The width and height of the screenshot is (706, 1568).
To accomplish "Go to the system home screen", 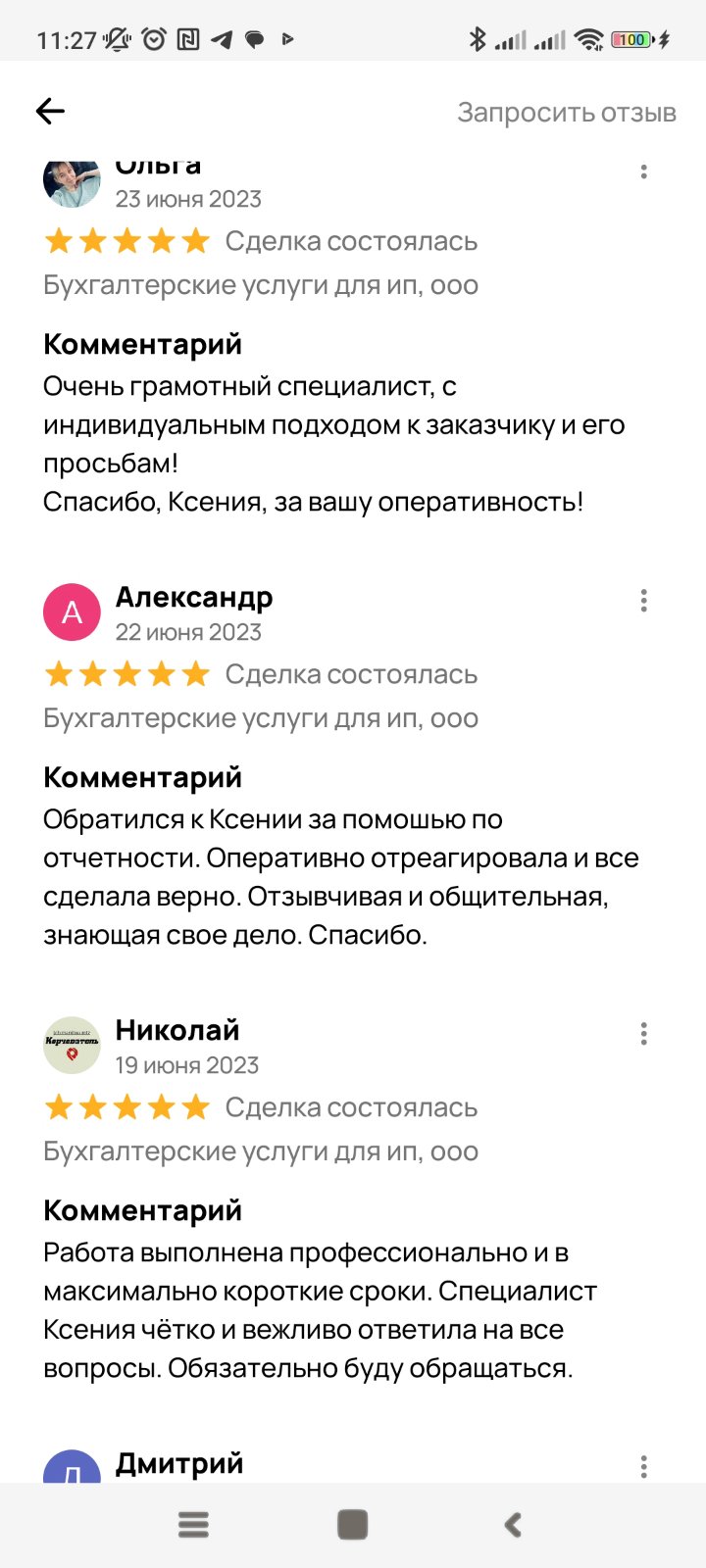I will click(352, 1525).
